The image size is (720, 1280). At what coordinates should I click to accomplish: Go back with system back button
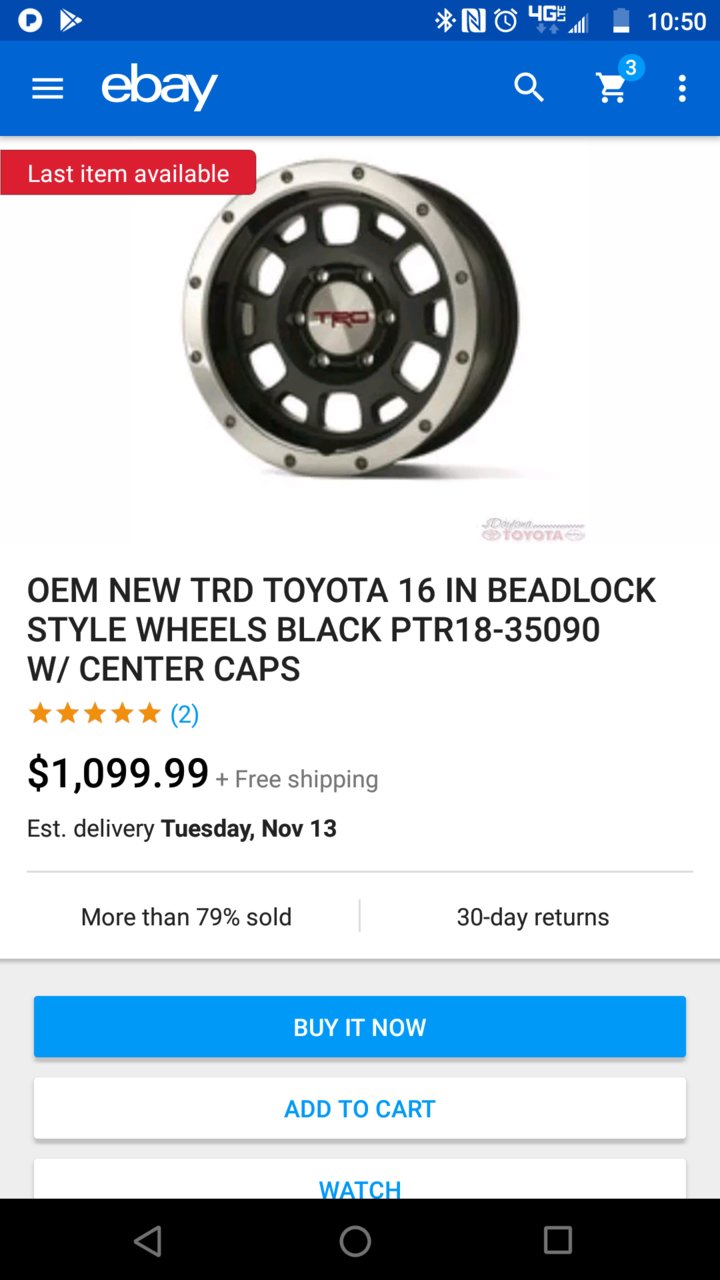click(148, 1241)
